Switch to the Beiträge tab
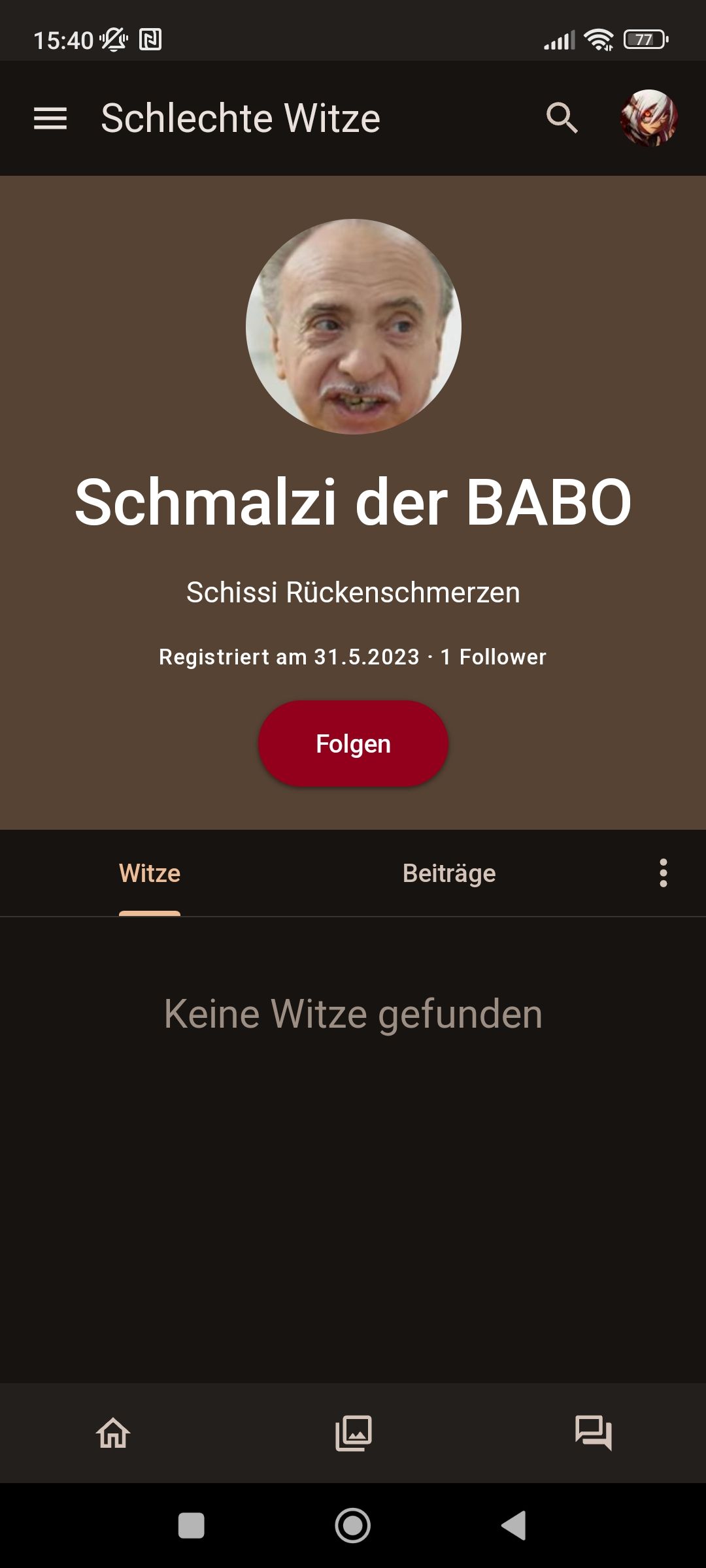This screenshot has height=1568, width=706. coord(449,874)
